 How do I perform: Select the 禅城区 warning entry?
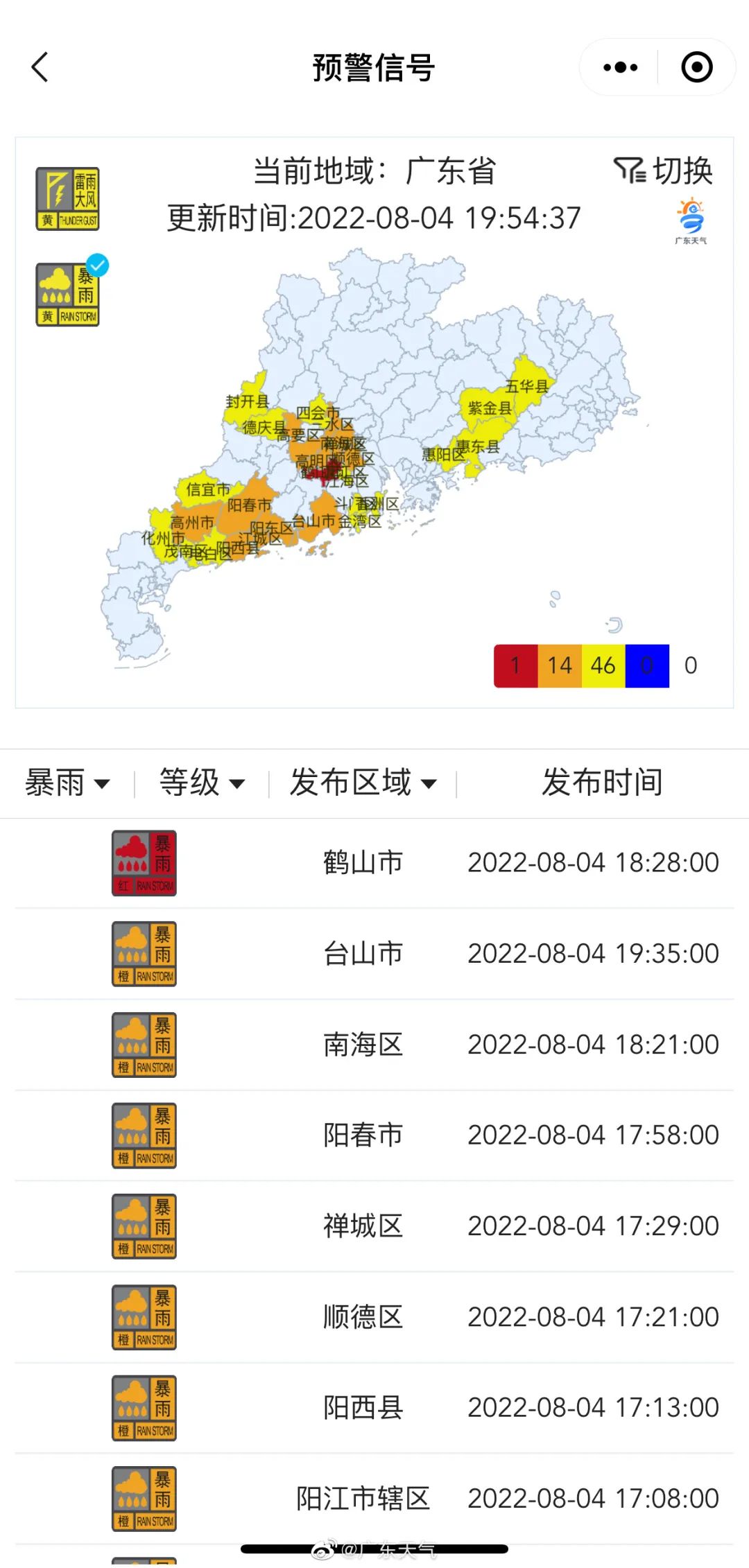coord(374,1226)
